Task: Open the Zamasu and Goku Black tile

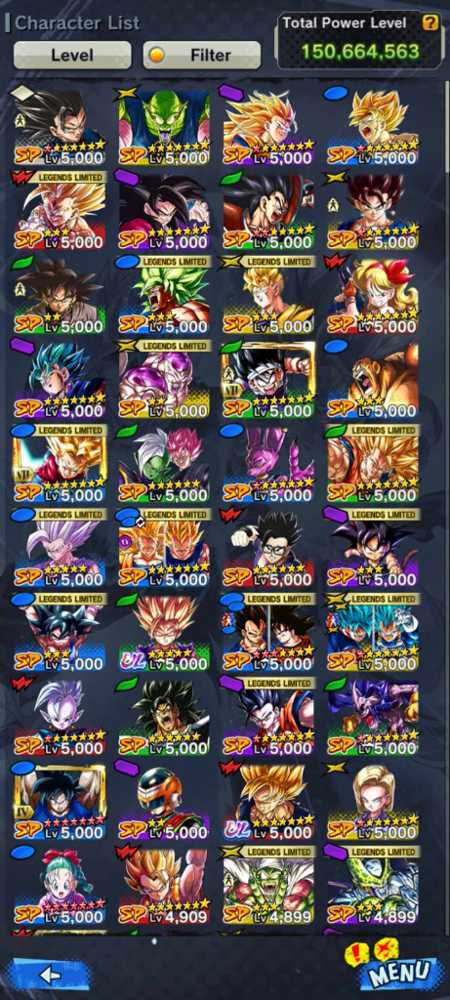Action: pos(163,464)
